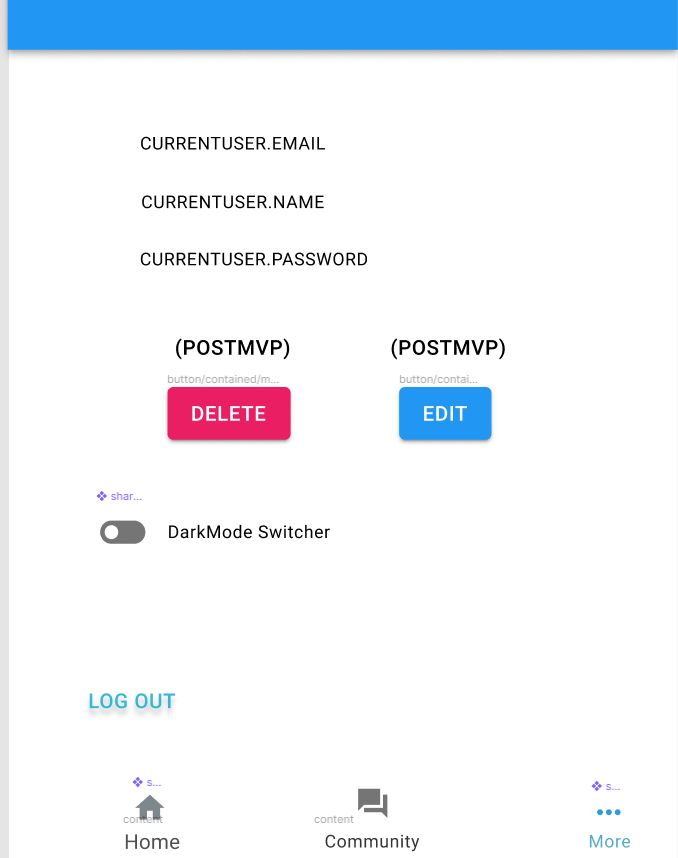Open the Community tab
Screen dimensions: 678x858
[372, 820]
